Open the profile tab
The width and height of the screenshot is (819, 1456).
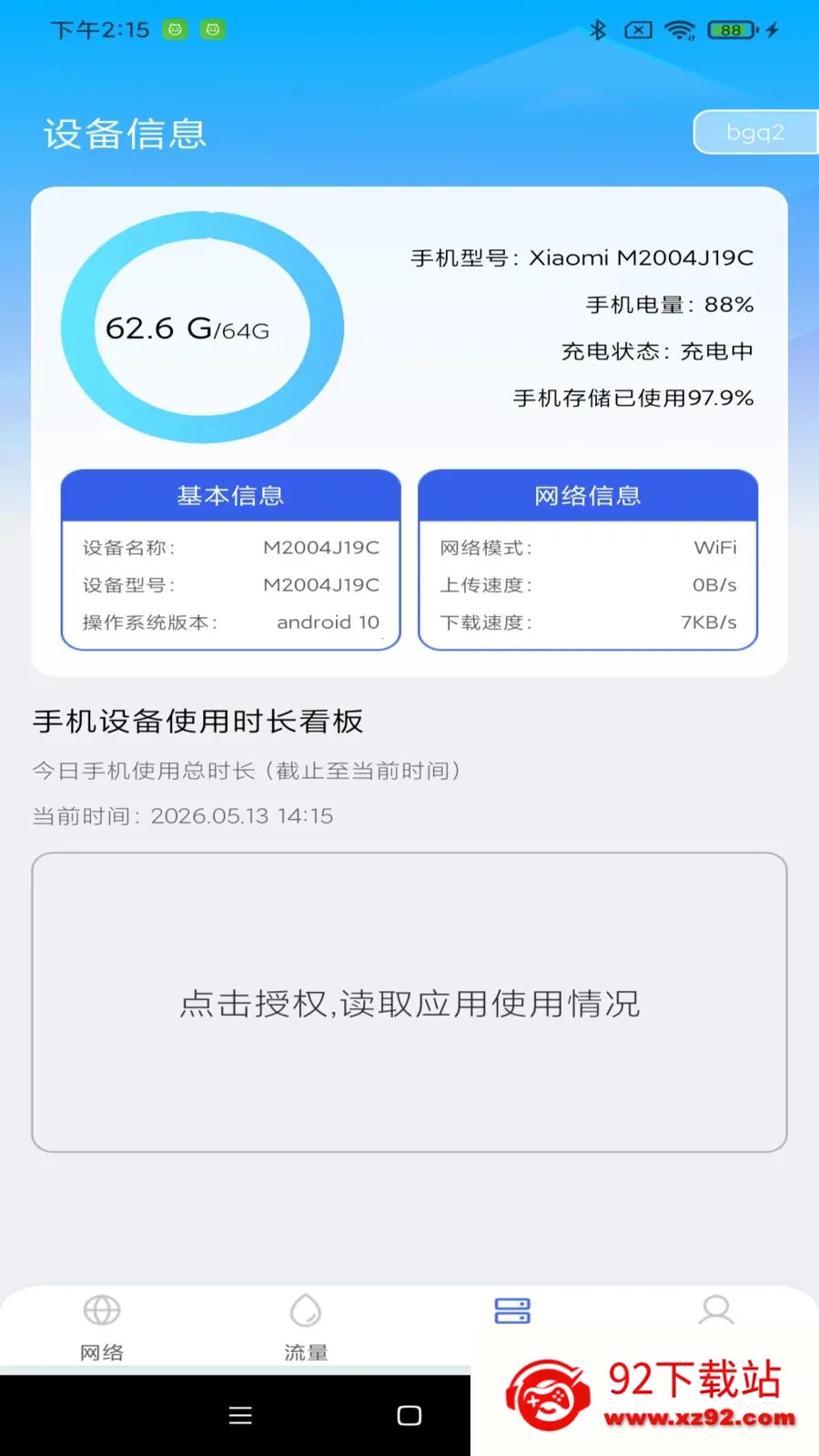[716, 1311]
